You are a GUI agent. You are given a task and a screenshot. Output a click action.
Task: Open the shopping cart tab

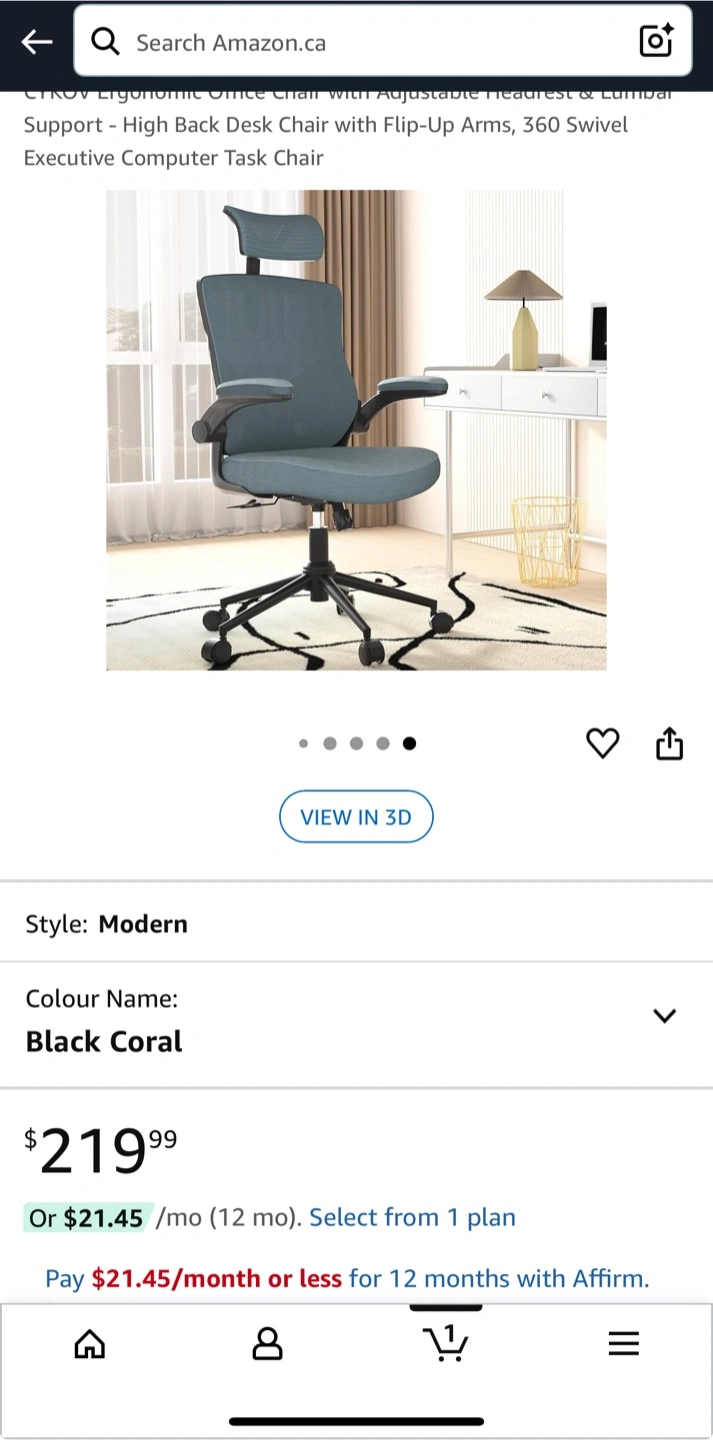tap(446, 1342)
